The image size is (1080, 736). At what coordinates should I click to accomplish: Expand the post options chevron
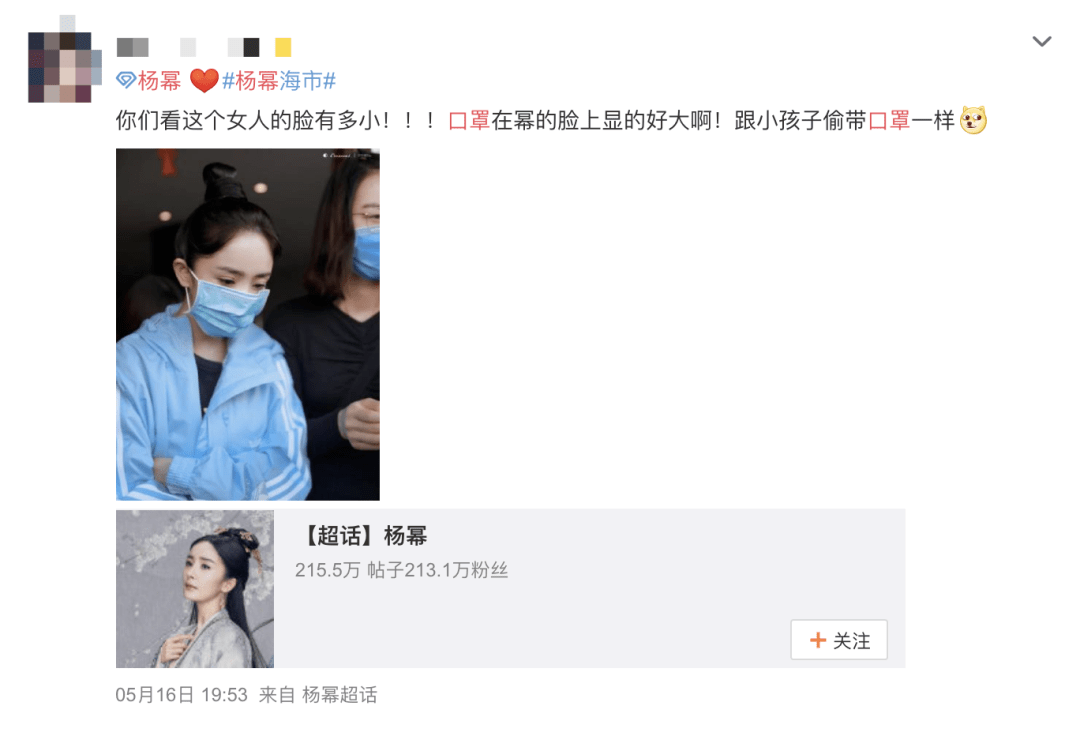(x=1042, y=42)
